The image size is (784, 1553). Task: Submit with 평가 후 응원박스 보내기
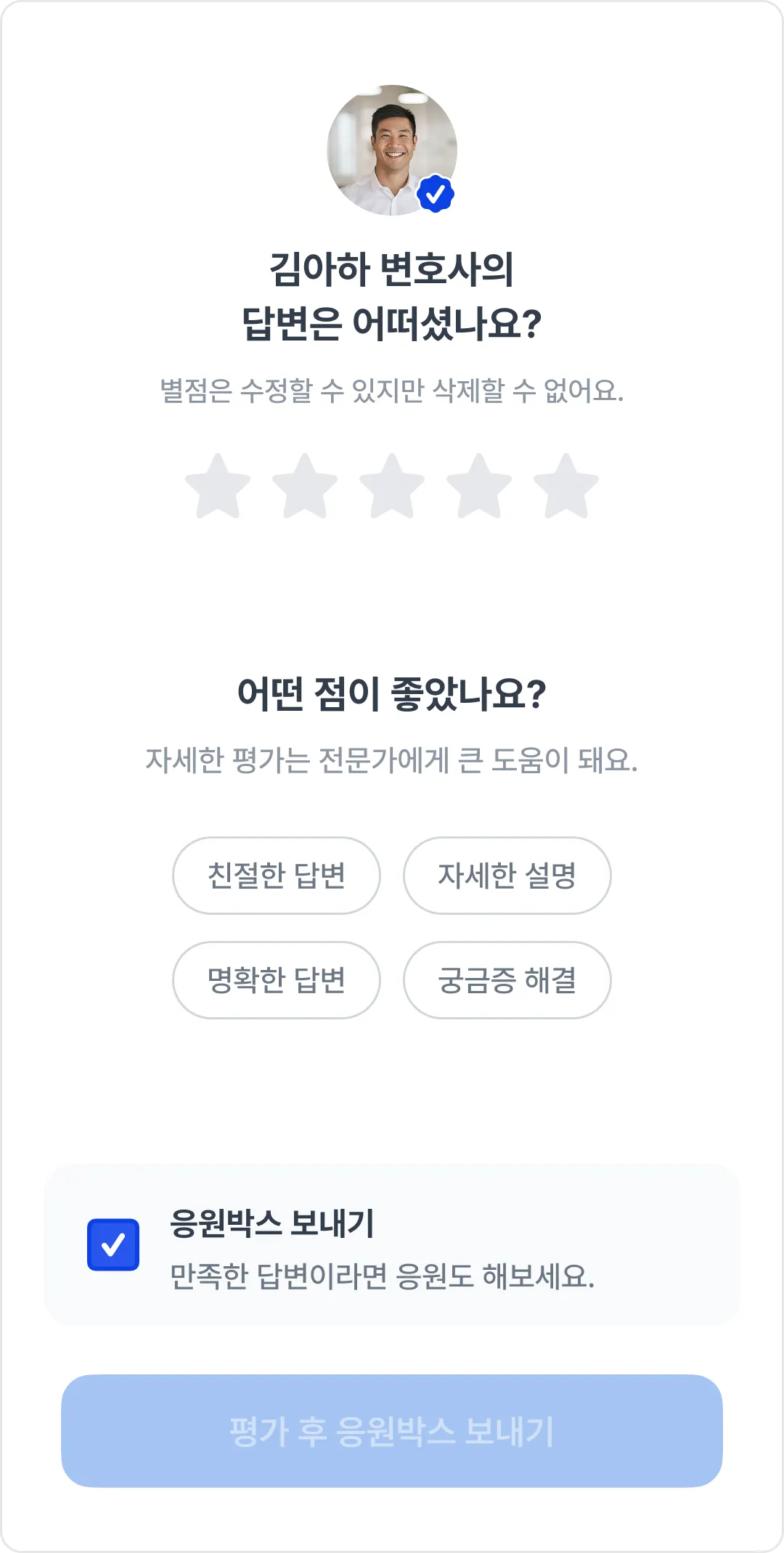pos(392,1431)
